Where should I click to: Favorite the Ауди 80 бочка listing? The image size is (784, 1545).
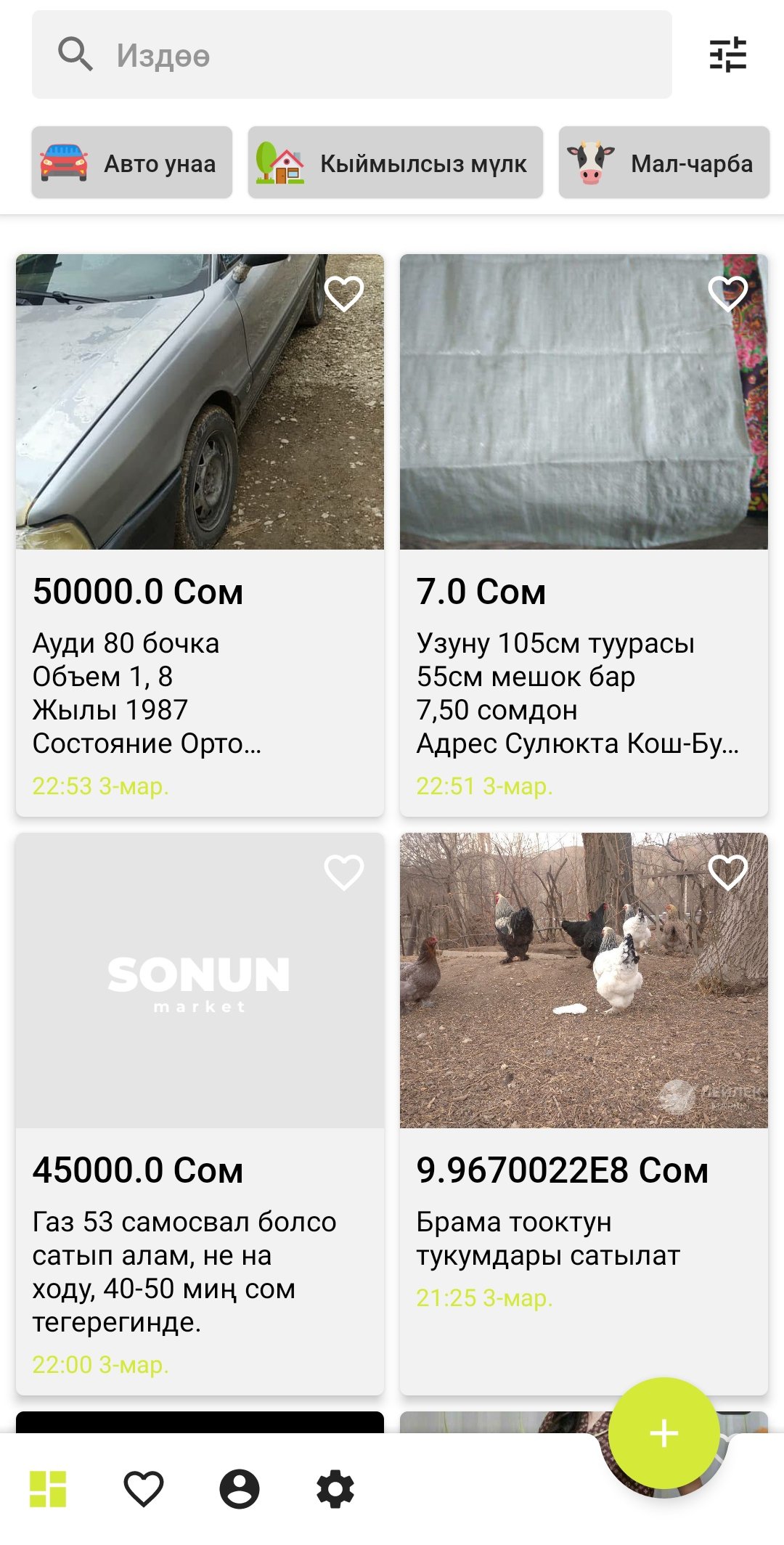coord(343,293)
